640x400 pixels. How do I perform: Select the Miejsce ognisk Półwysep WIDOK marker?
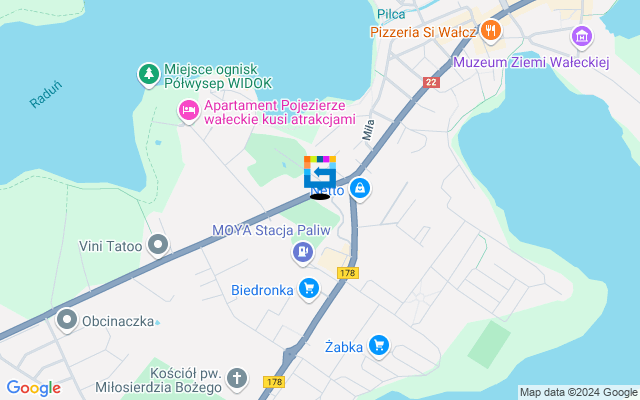click(x=148, y=73)
